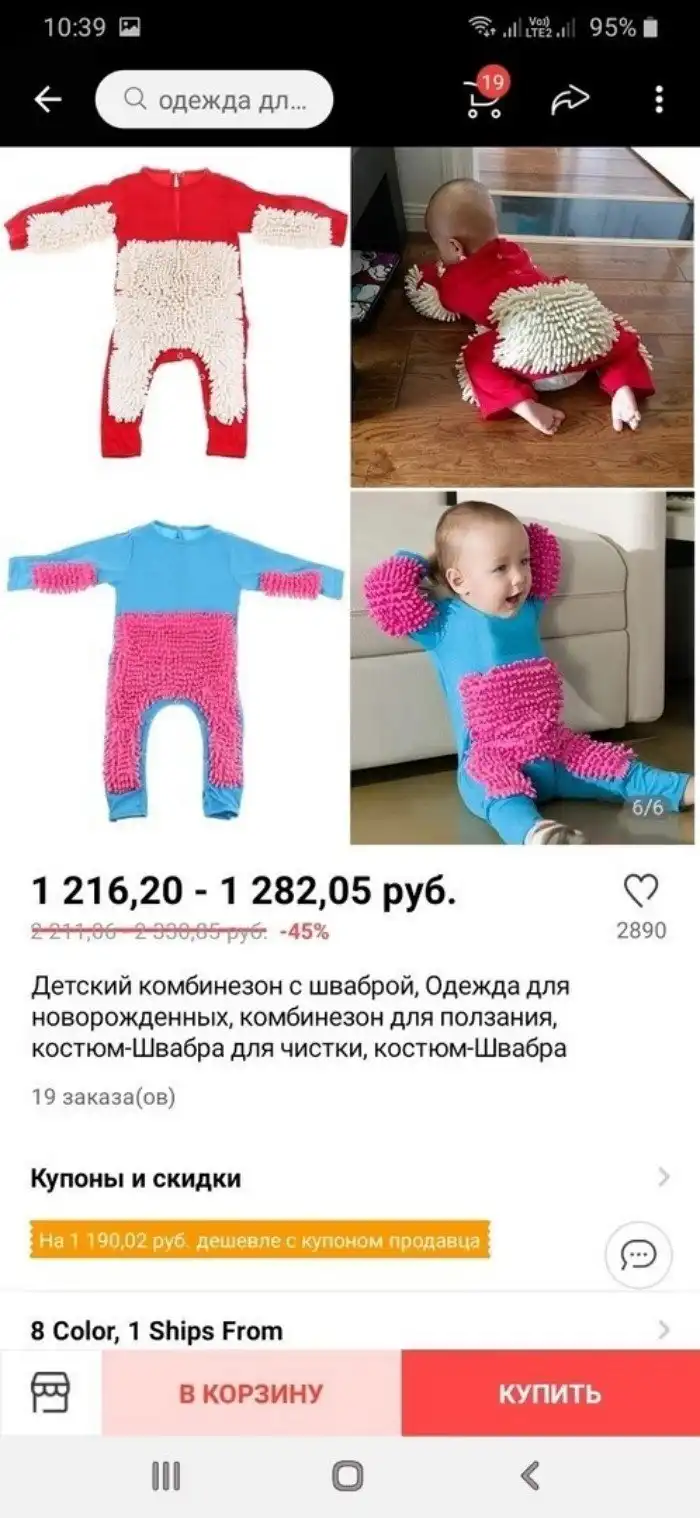This screenshot has height=1518, width=700.
Task: Open the seller chat bubble
Action: (638, 1254)
